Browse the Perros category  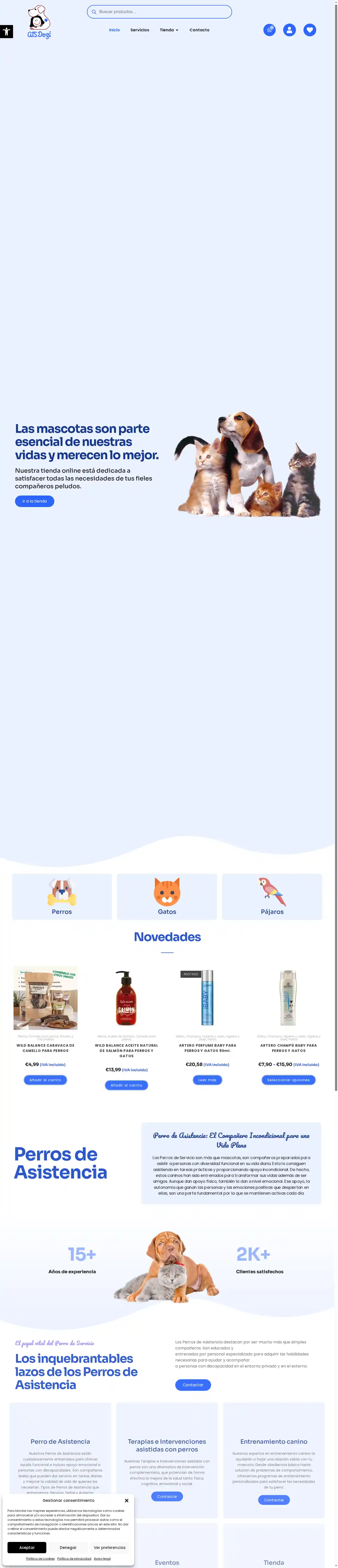click(x=62, y=897)
